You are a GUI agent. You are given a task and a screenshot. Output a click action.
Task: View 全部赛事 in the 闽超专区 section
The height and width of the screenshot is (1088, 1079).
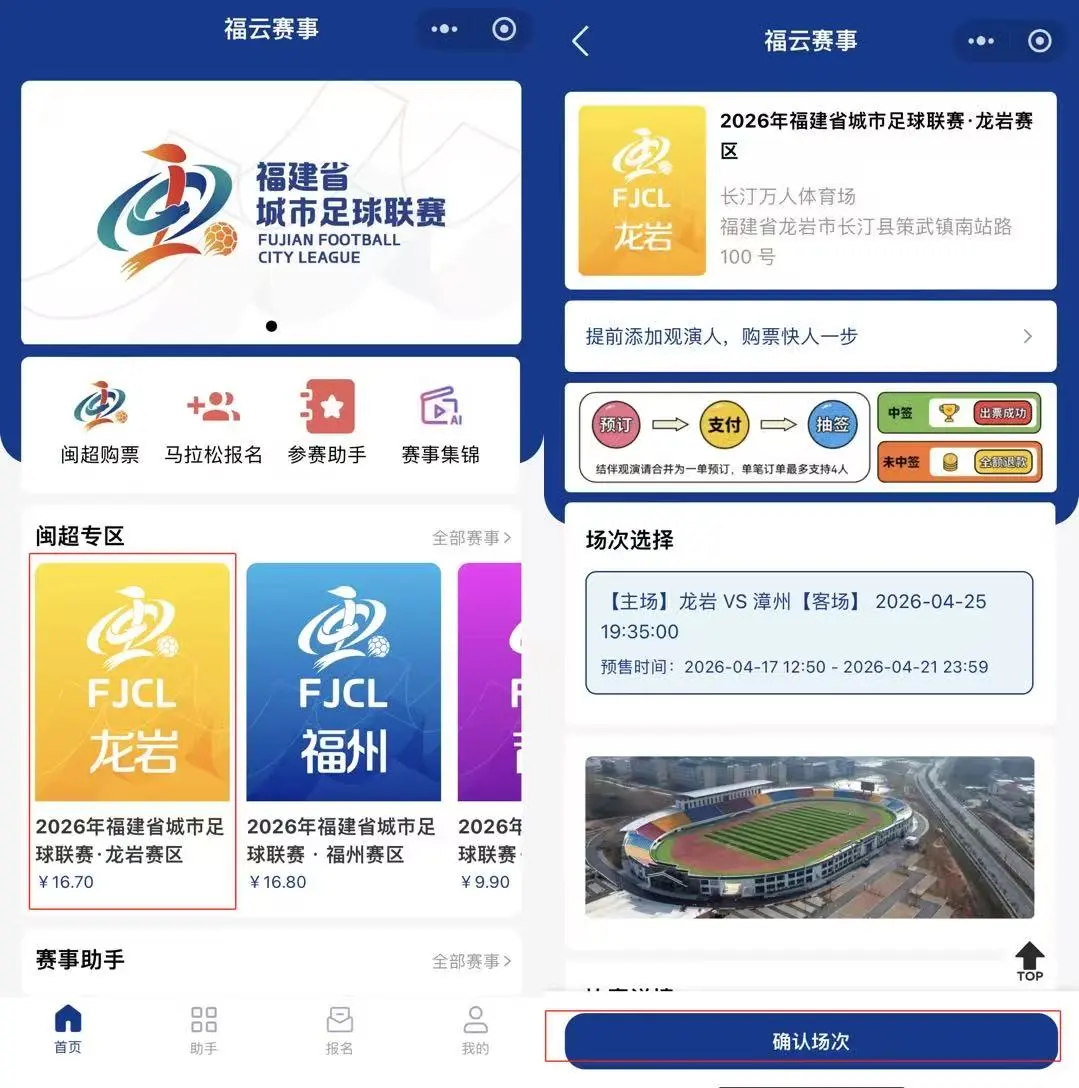tap(471, 538)
